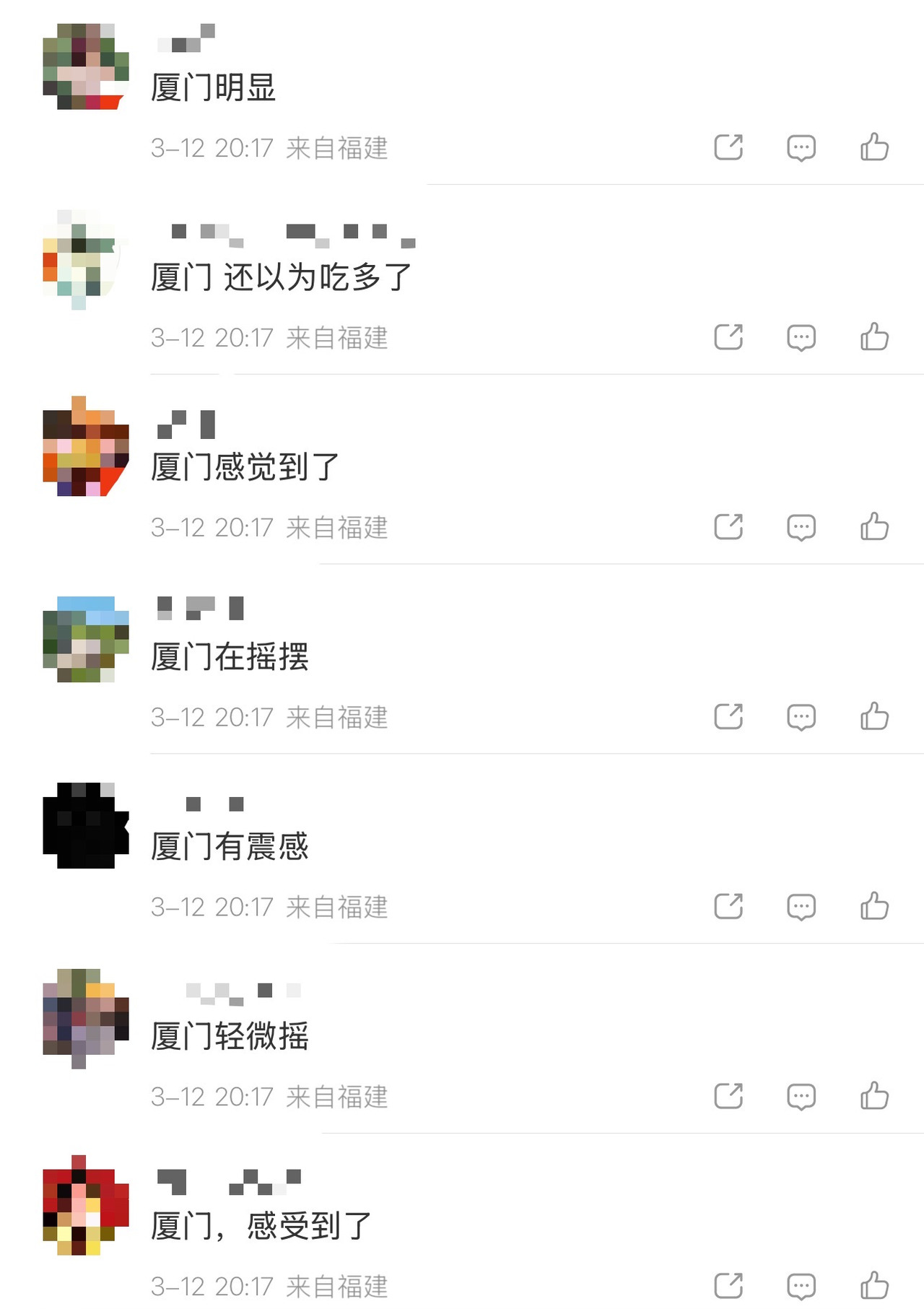Like the comment "厦门轻微摇"
924x1309 pixels.
pos(874,1097)
